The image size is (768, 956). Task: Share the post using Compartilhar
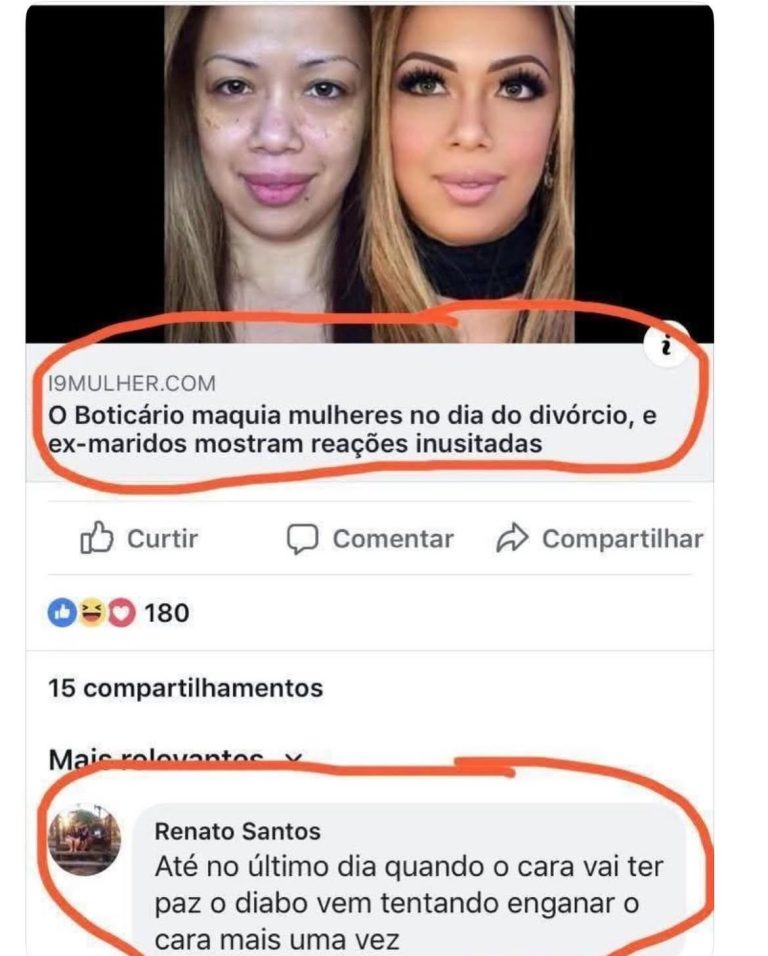coord(600,539)
